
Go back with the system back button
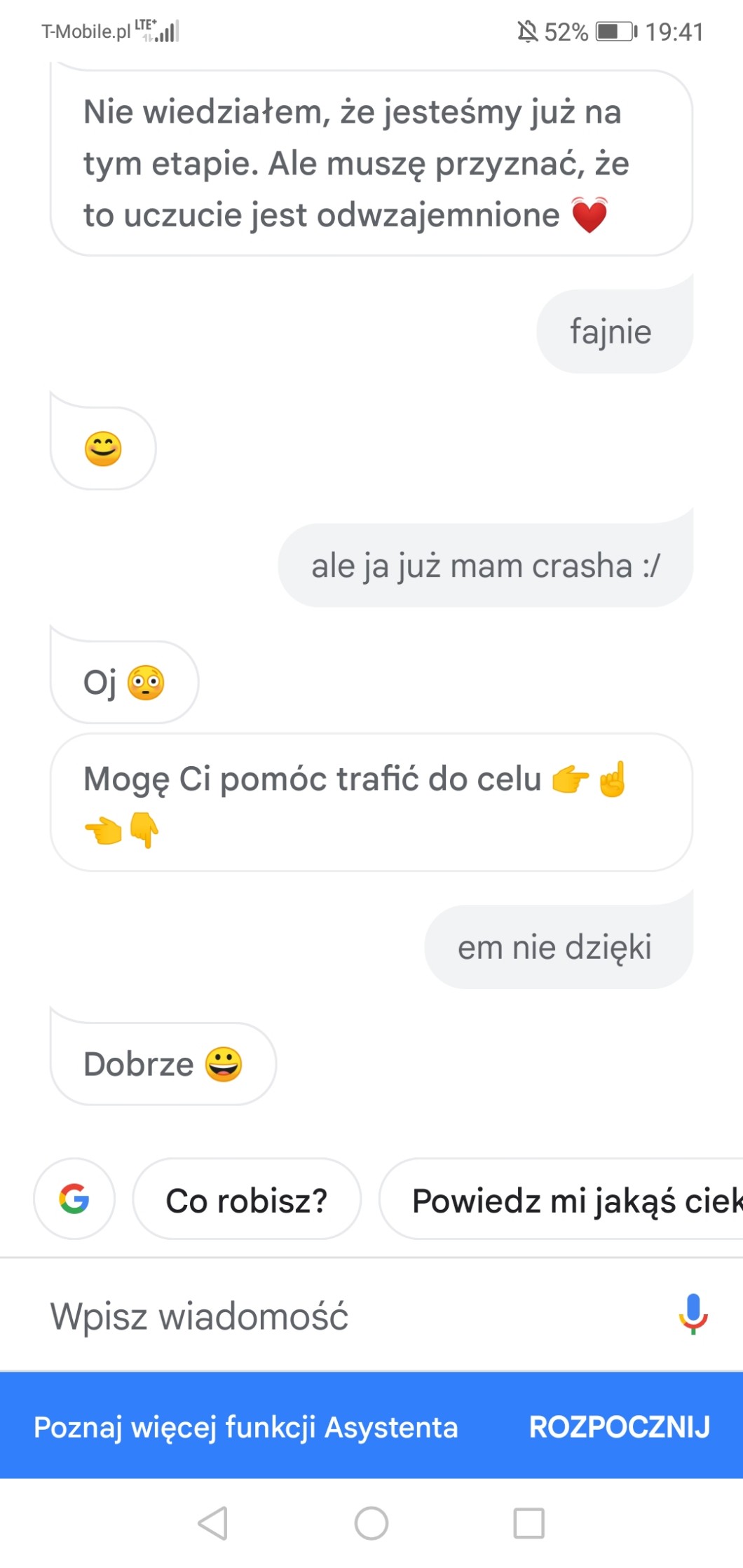(x=213, y=1522)
